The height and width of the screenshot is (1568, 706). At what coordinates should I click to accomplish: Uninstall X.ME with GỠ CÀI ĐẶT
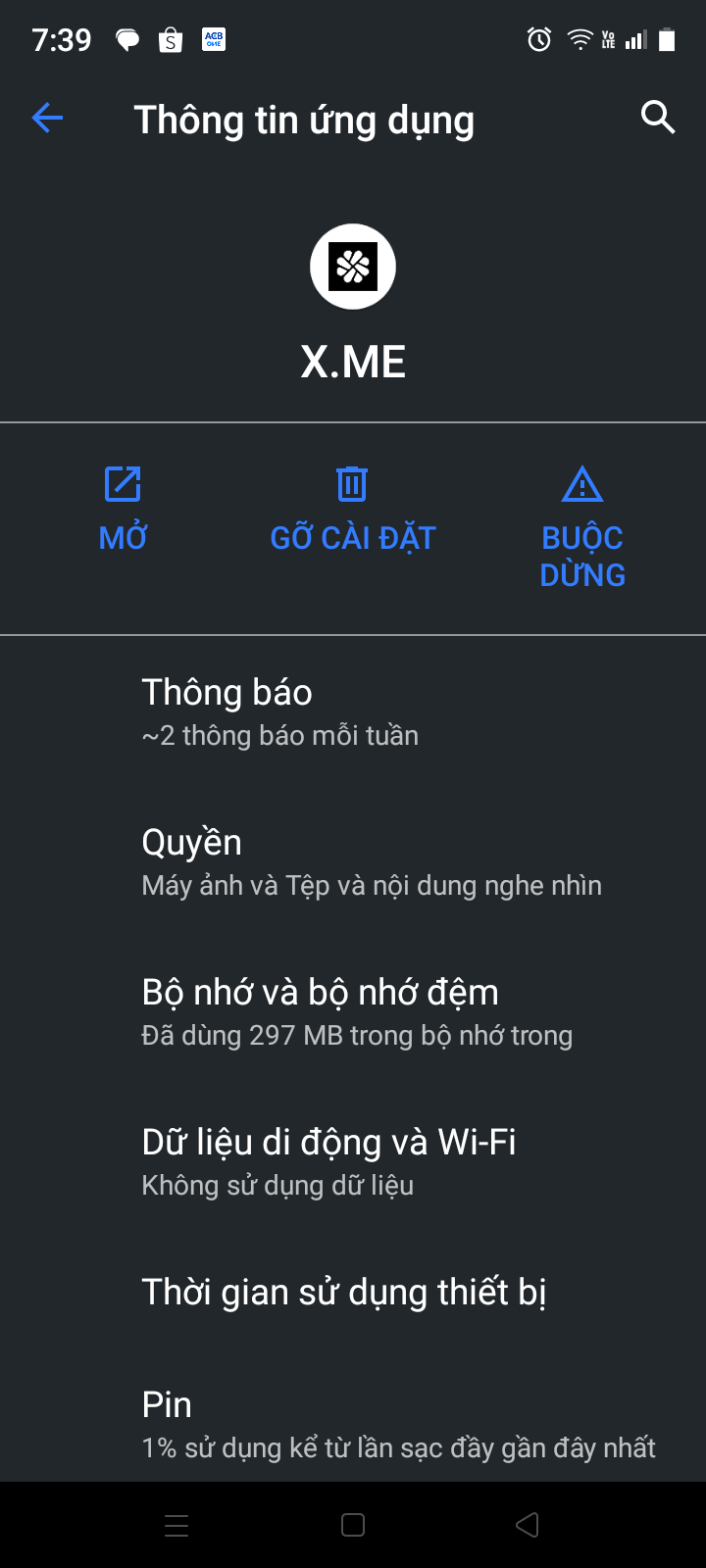(x=352, y=510)
